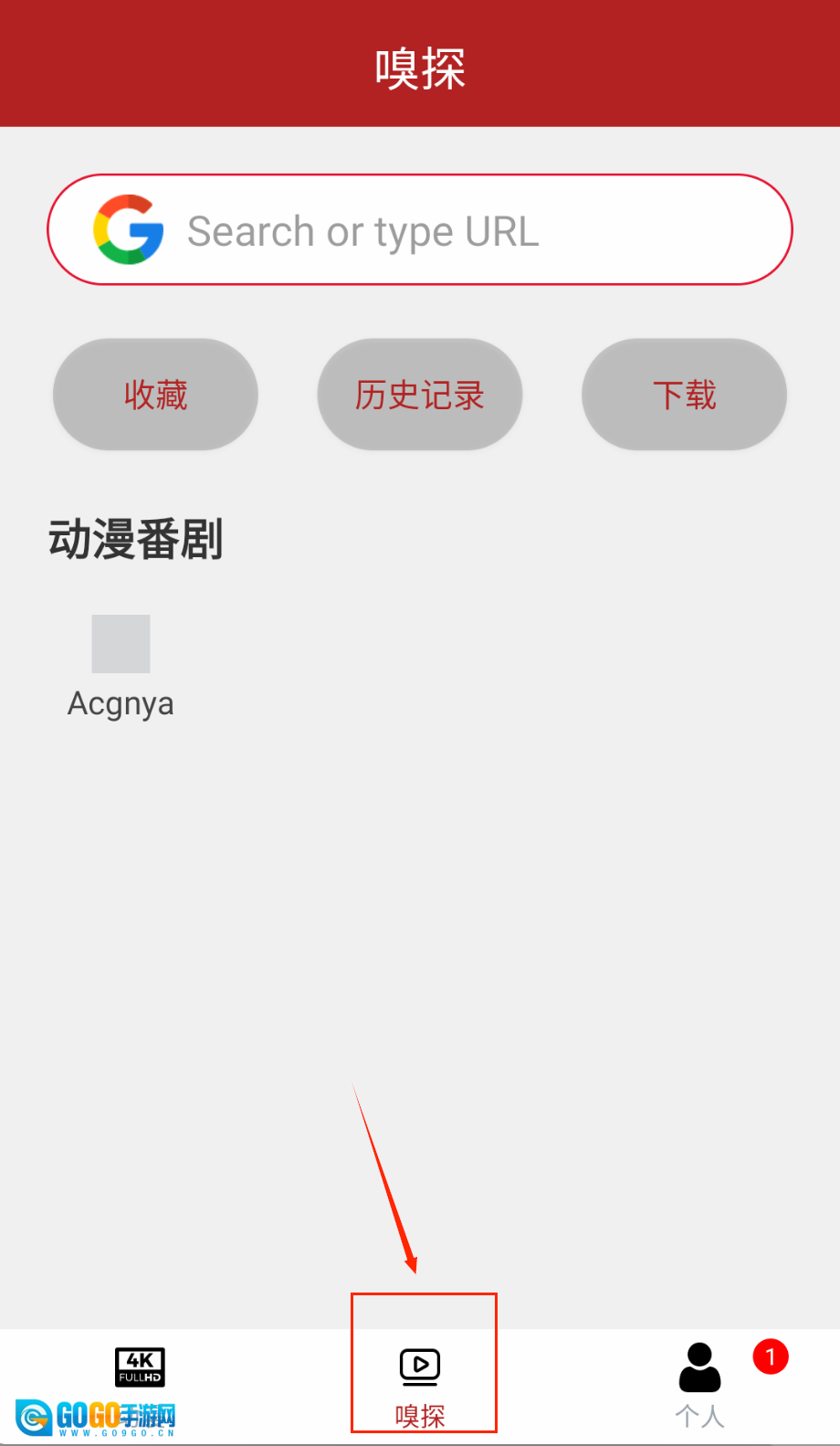This screenshot has height=1446, width=840.
Task: Tap the Search or type URL field
Action: pyautogui.click(x=420, y=230)
